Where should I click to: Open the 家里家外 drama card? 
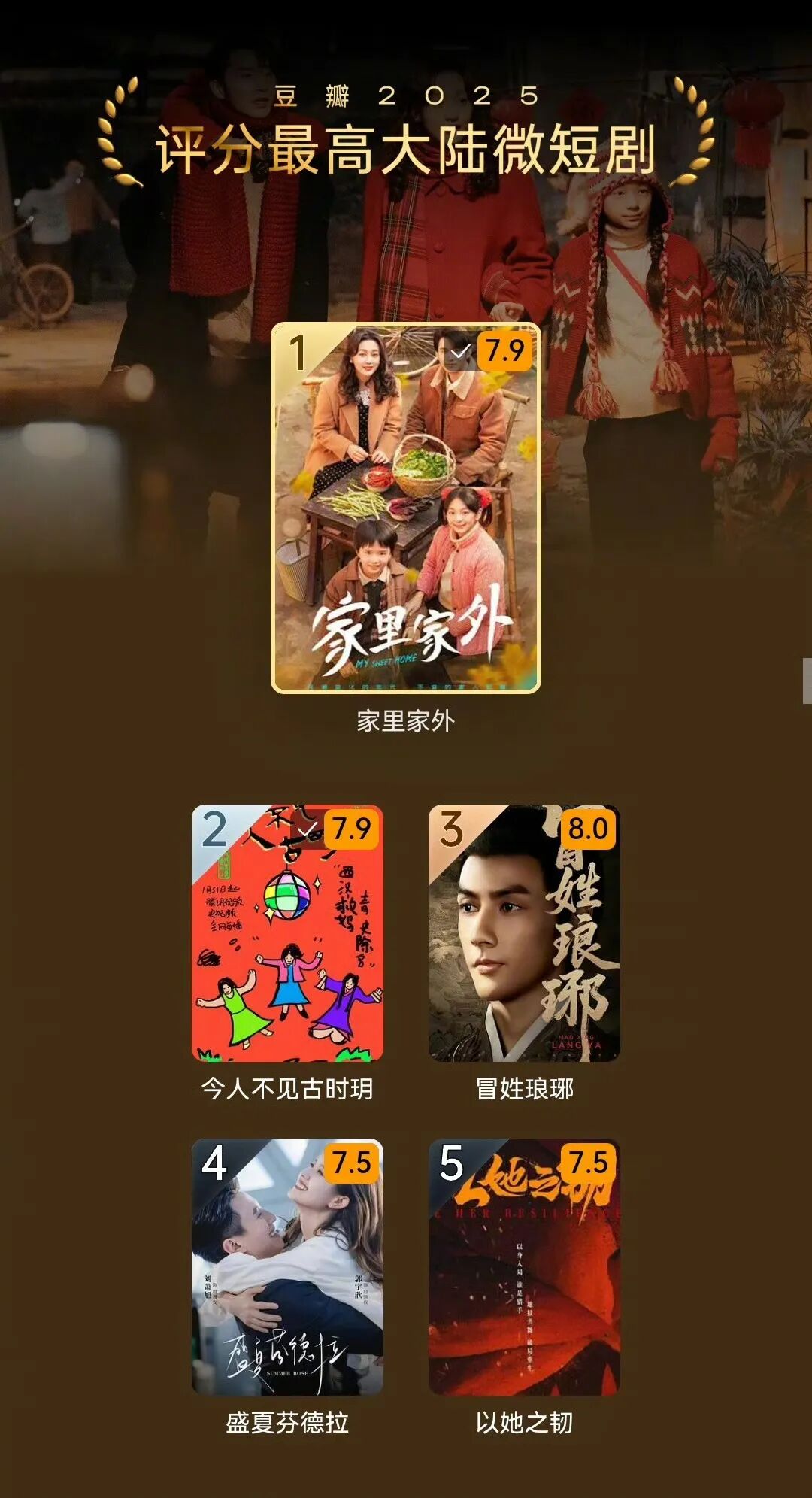click(405, 508)
